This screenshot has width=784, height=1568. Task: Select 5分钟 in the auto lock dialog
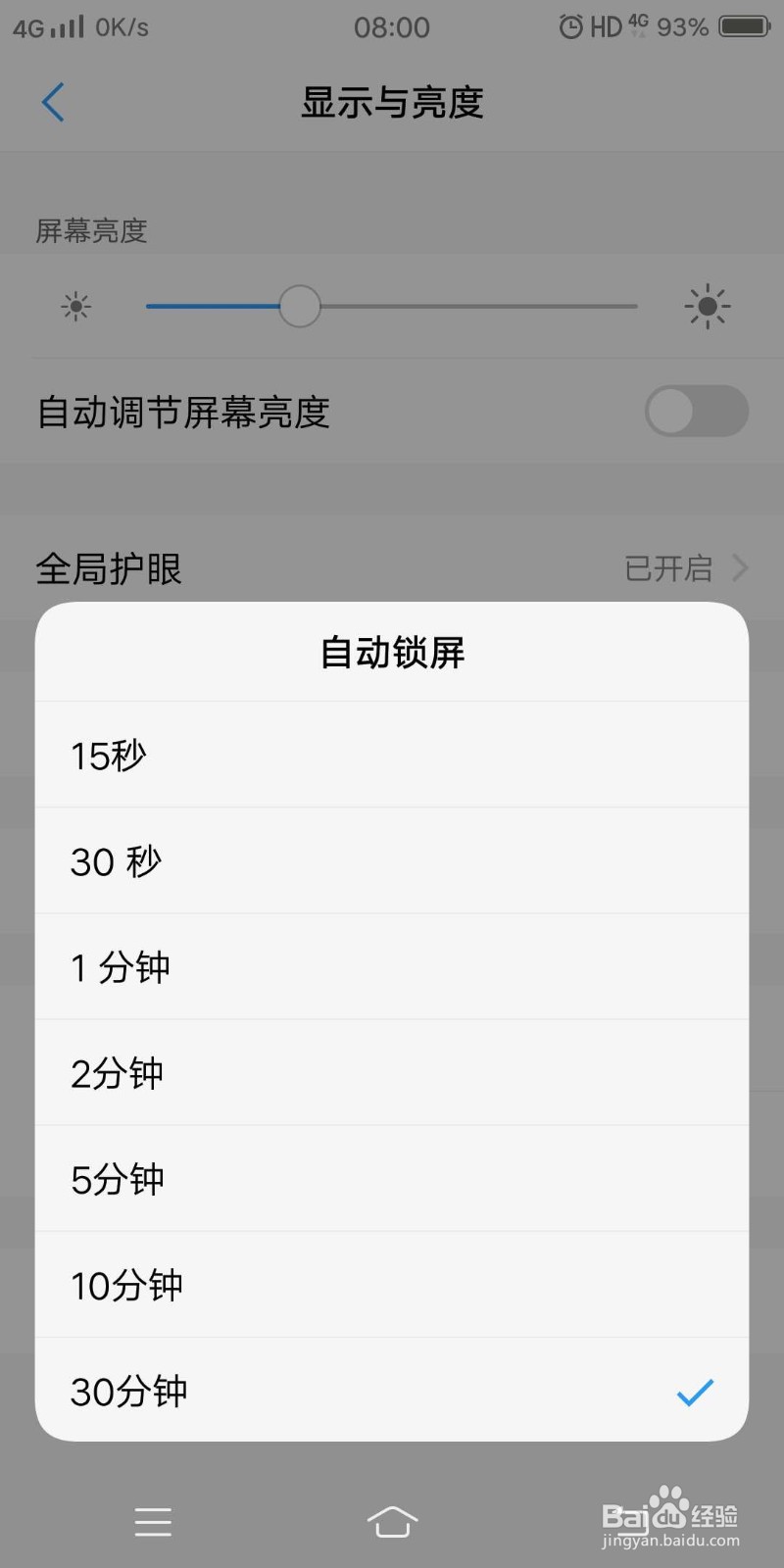click(x=392, y=1179)
